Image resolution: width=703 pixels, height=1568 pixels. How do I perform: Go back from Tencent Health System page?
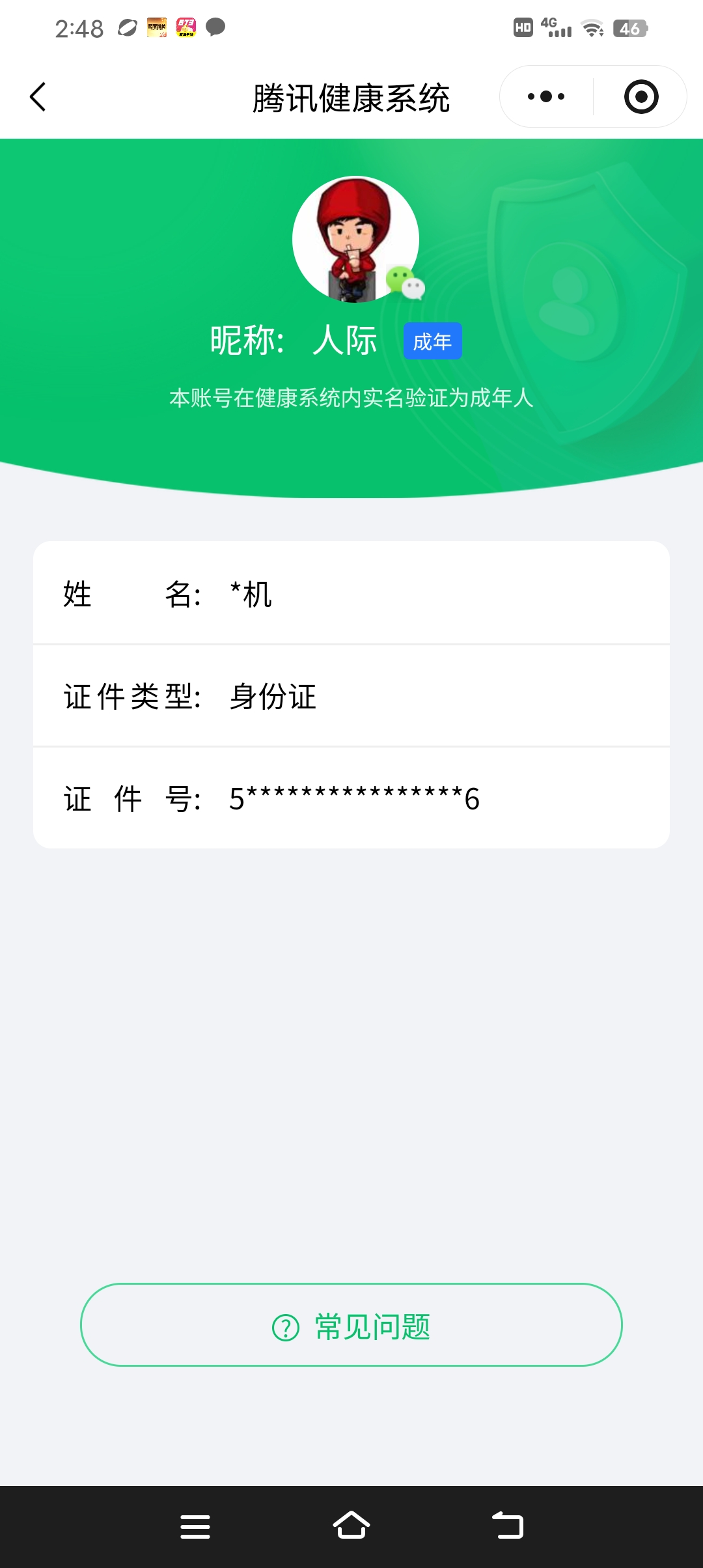click(38, 97)
